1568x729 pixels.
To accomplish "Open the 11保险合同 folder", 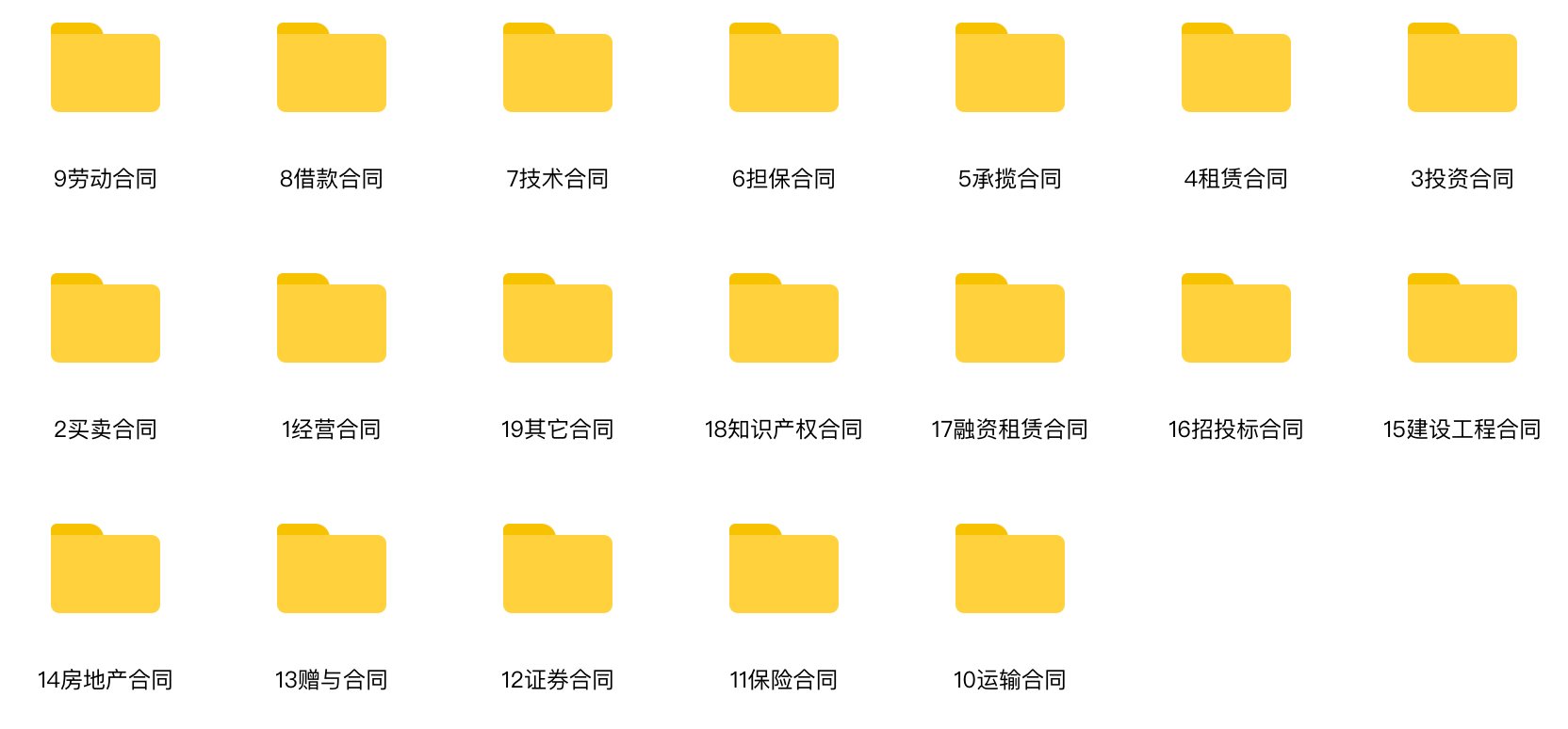I will pyautogui.click(x=784, y=570).
